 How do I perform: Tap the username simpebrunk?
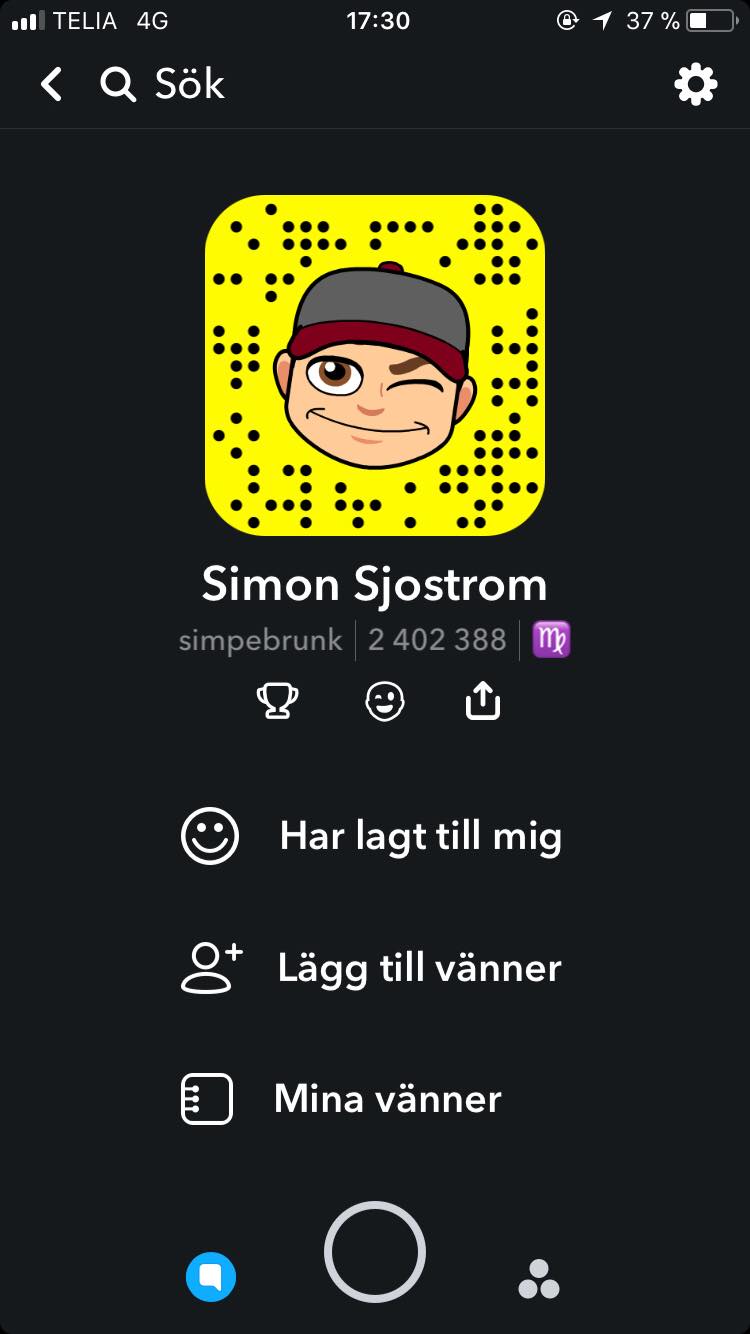click(260, 640)
